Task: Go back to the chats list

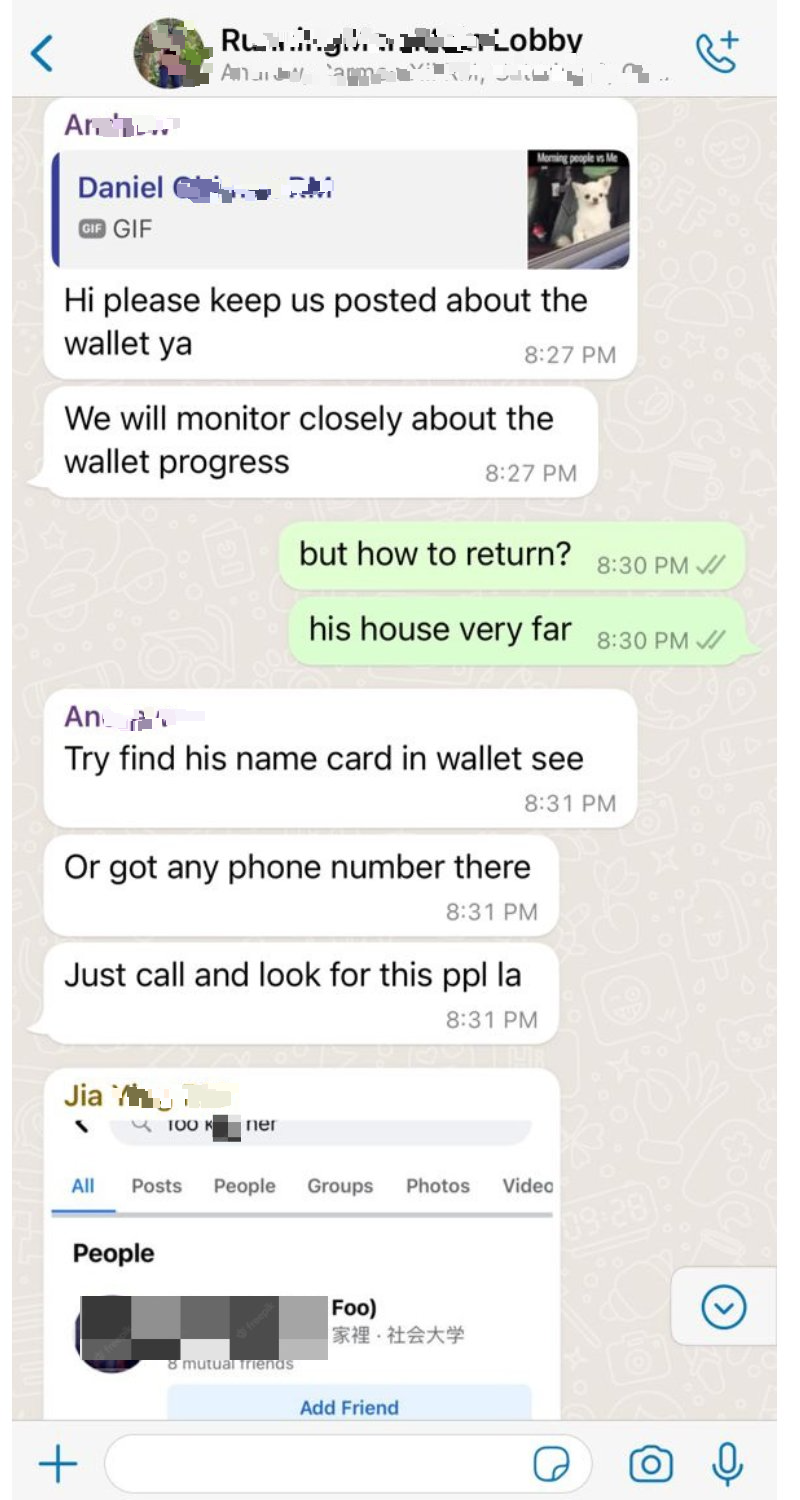Action: pyautogui.click(x=42, y=53)
